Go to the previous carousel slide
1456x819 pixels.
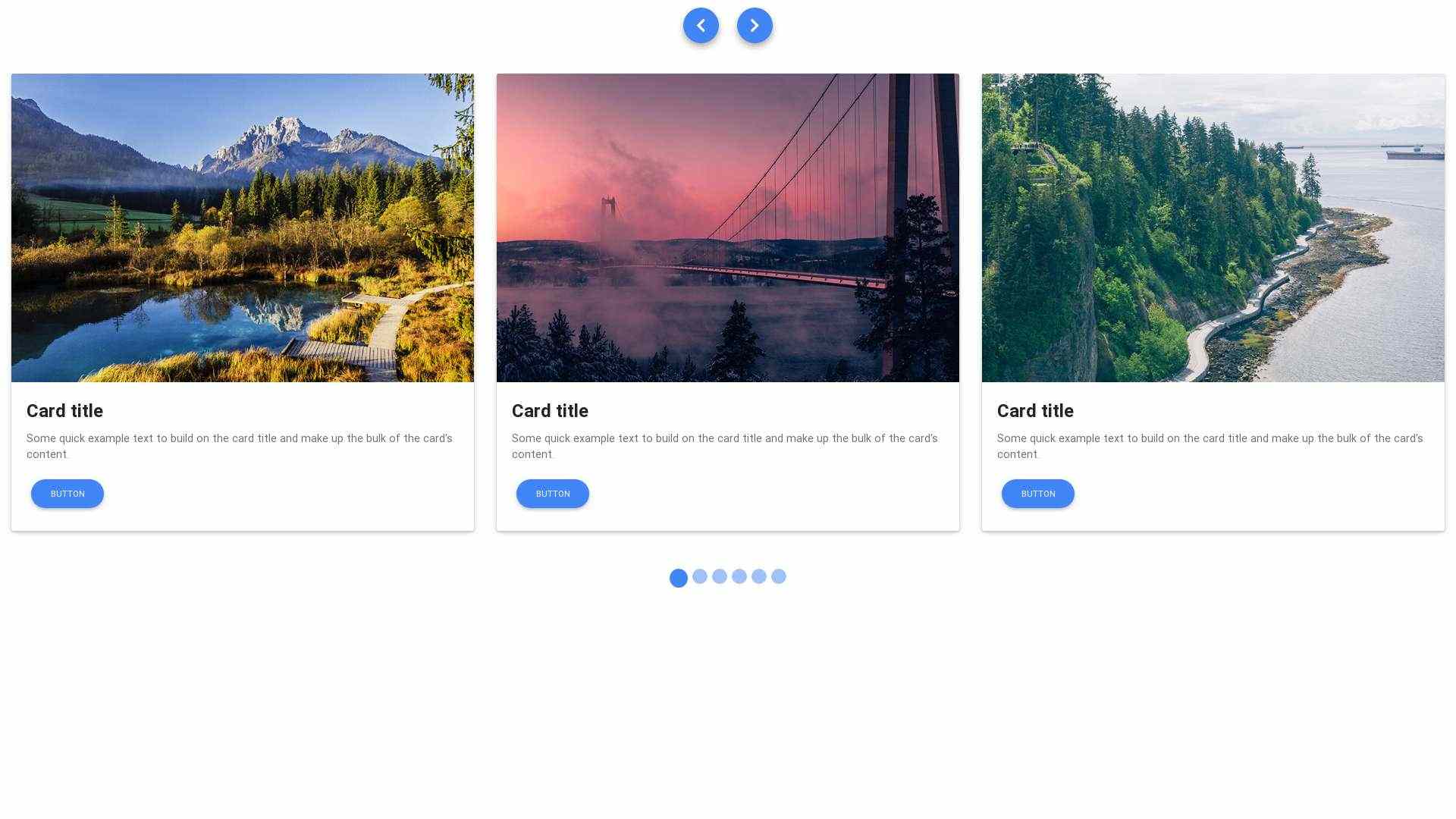coord(701,26)
